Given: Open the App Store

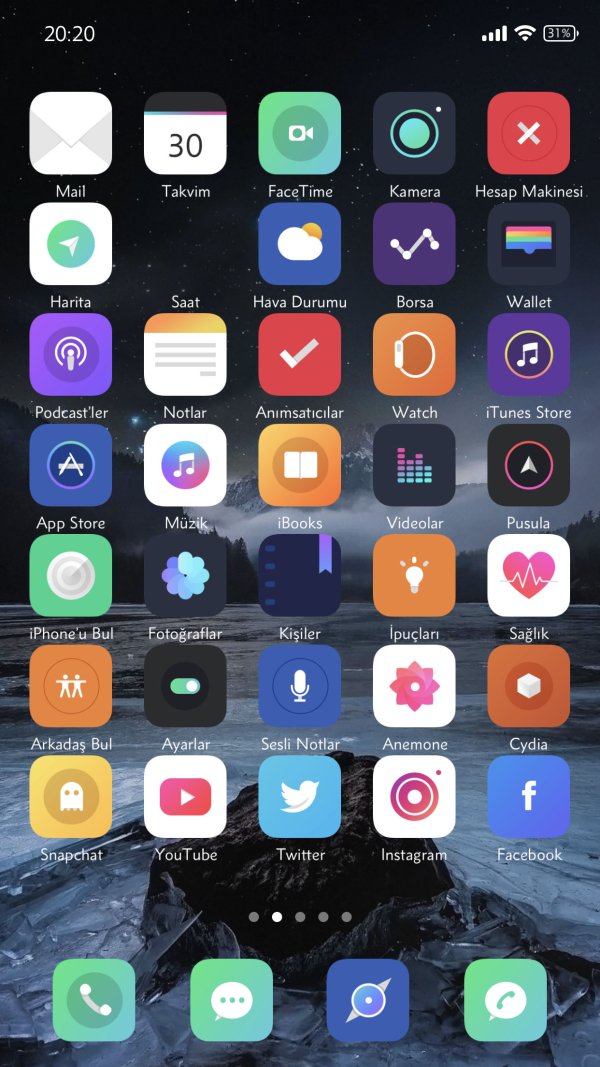Looking at the screenshot, I should click(x=71, y=465).
